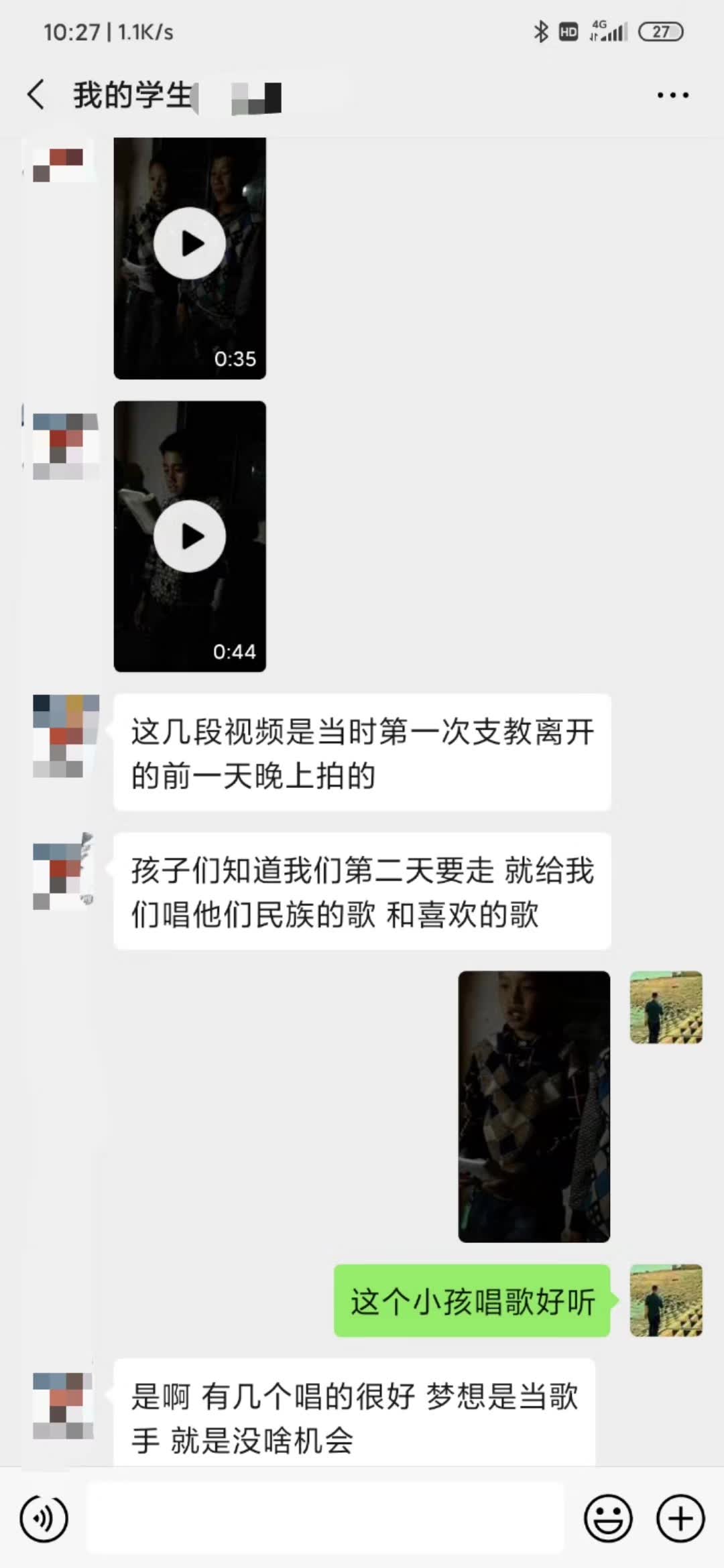Tap the message text field

[x=325, y=1518]
